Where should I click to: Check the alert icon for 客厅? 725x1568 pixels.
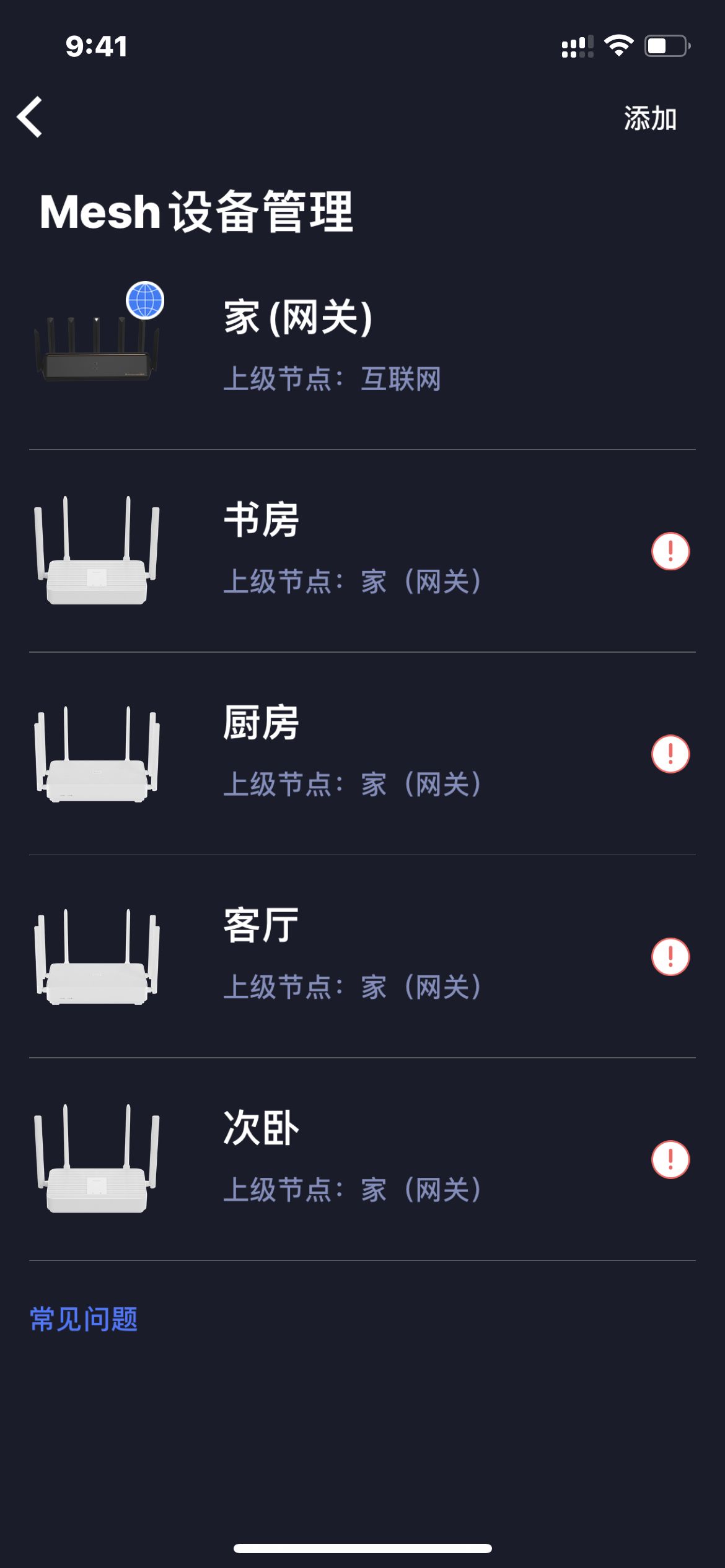tap(670, 956)
